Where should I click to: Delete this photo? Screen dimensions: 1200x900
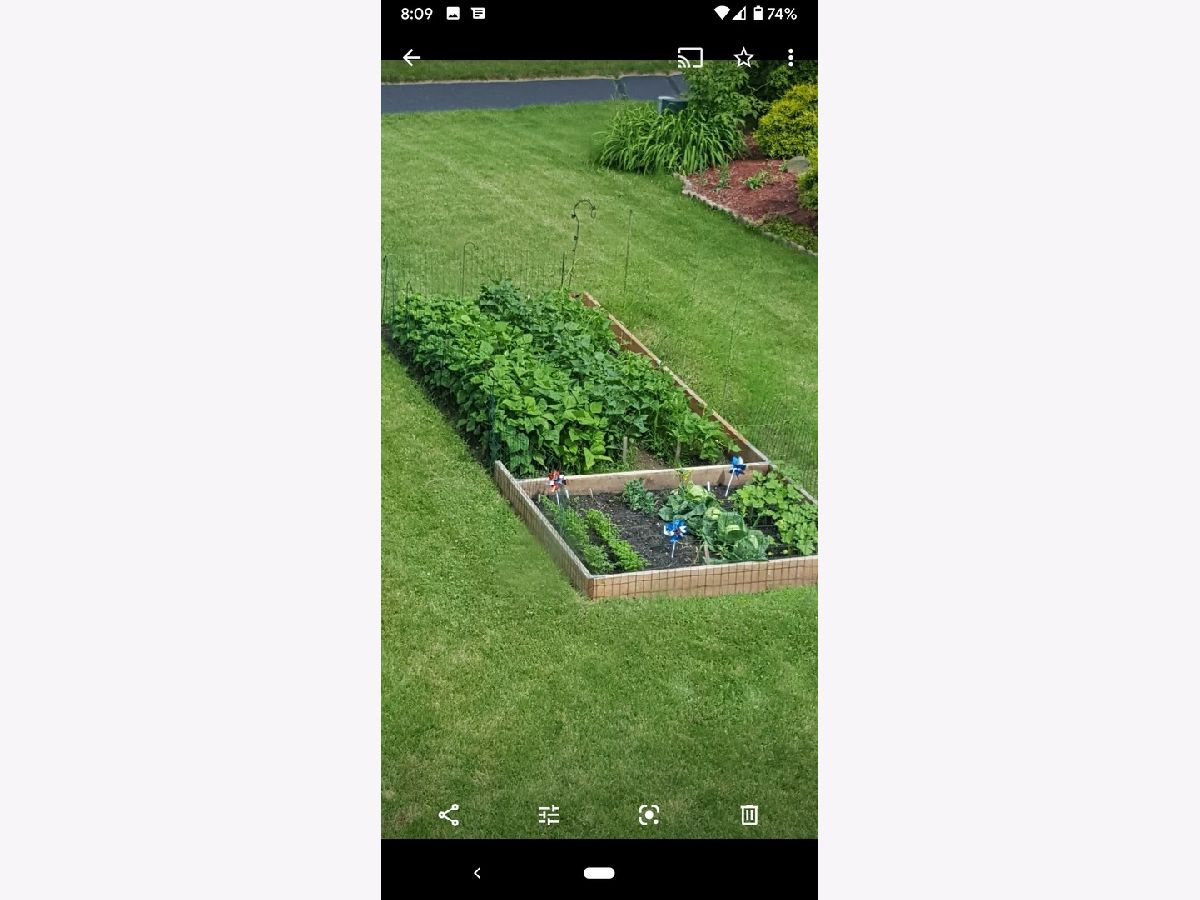coord(749,815)
